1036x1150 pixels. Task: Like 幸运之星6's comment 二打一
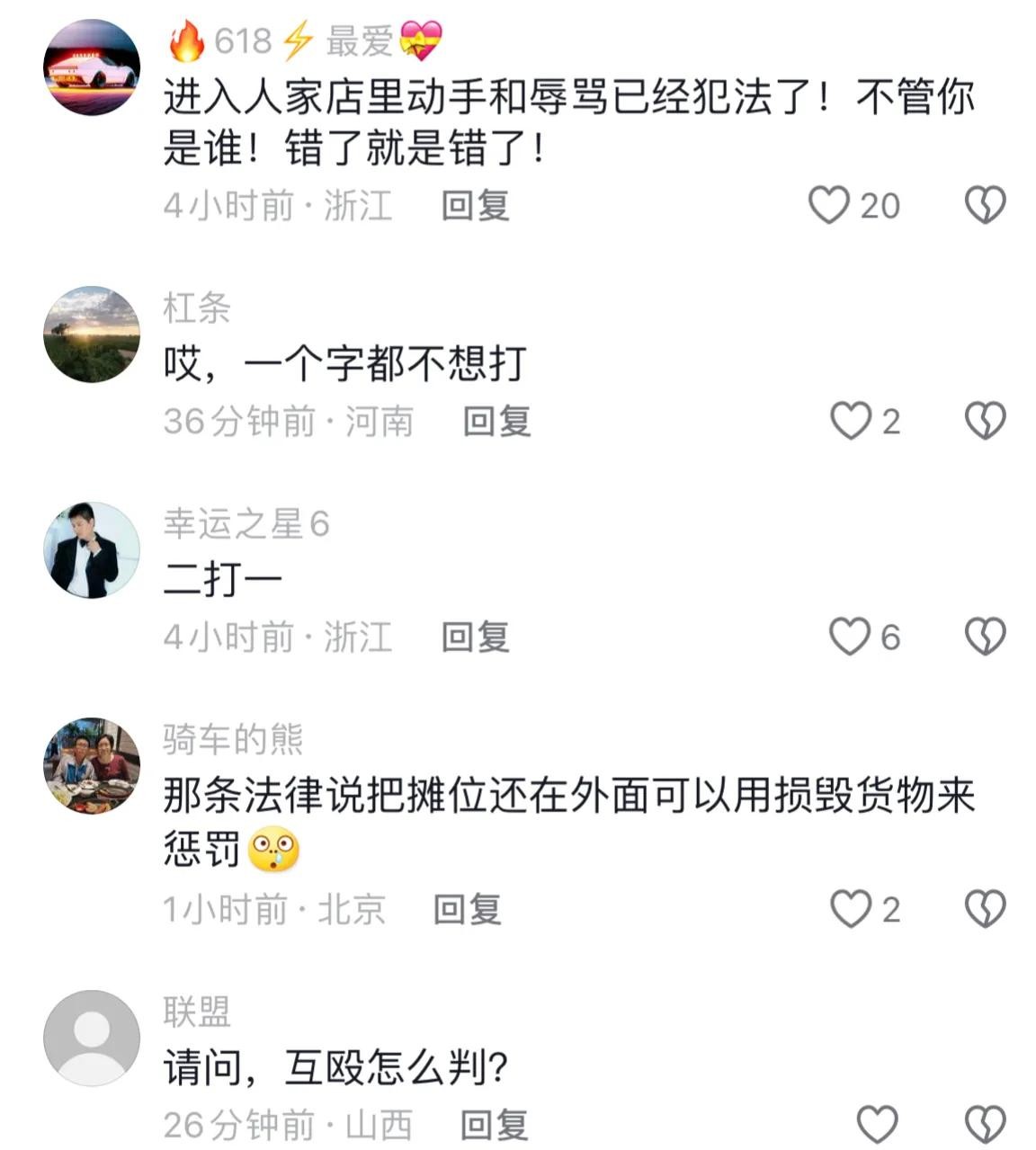(850, 637)
